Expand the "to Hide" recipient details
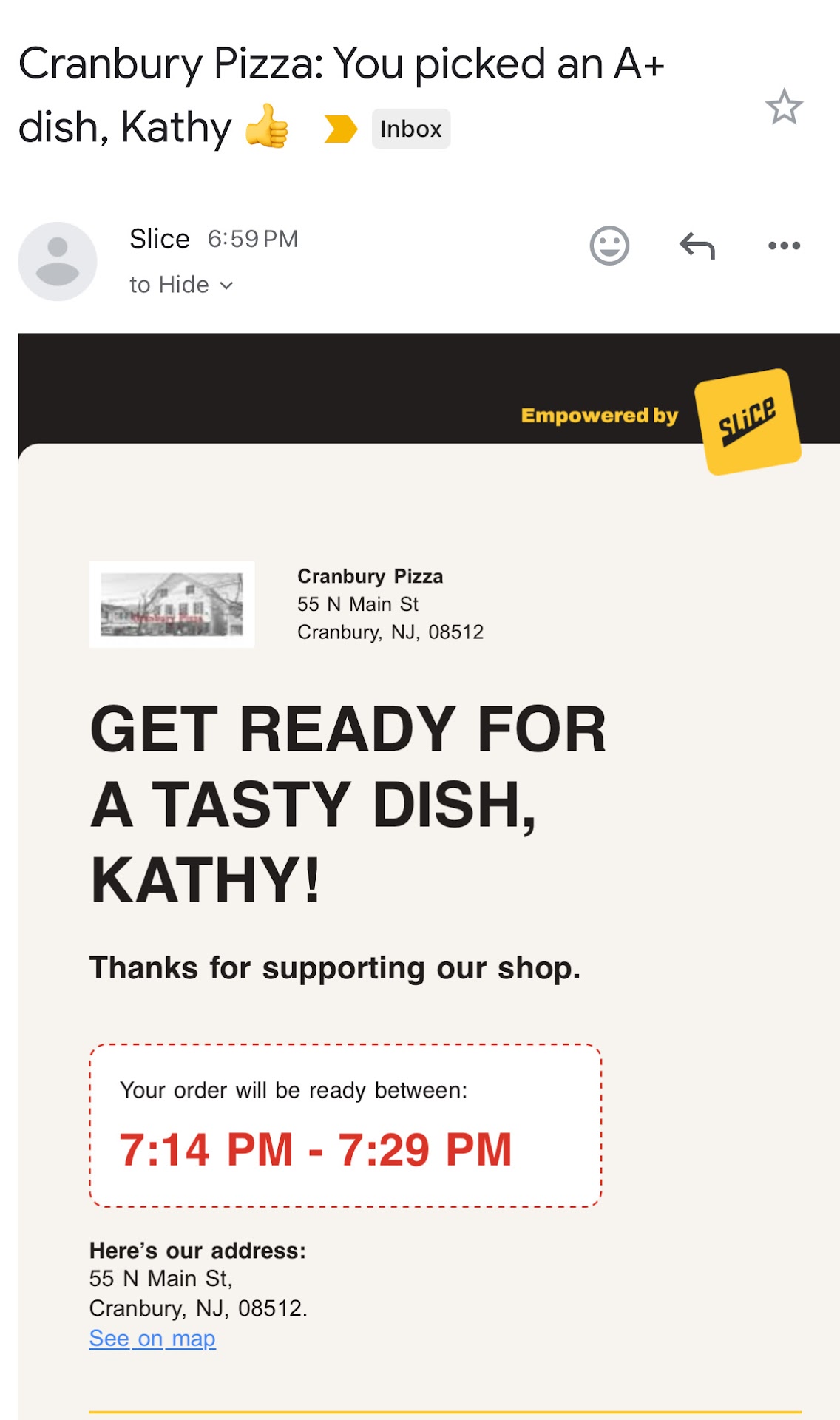Viewport: 840px width, 1420px height. click(182, 285)
